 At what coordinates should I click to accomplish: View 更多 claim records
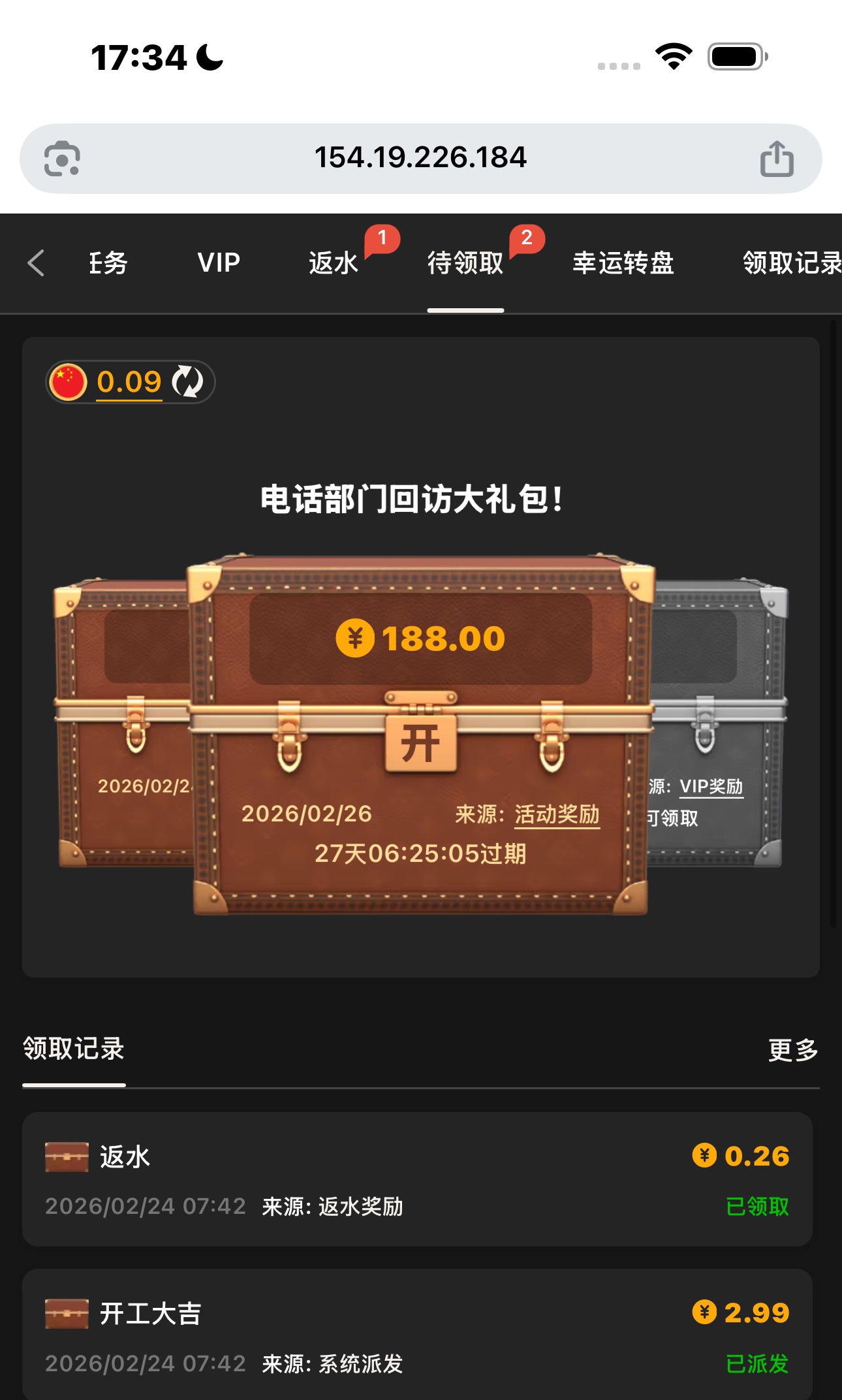coord(792,1050)
